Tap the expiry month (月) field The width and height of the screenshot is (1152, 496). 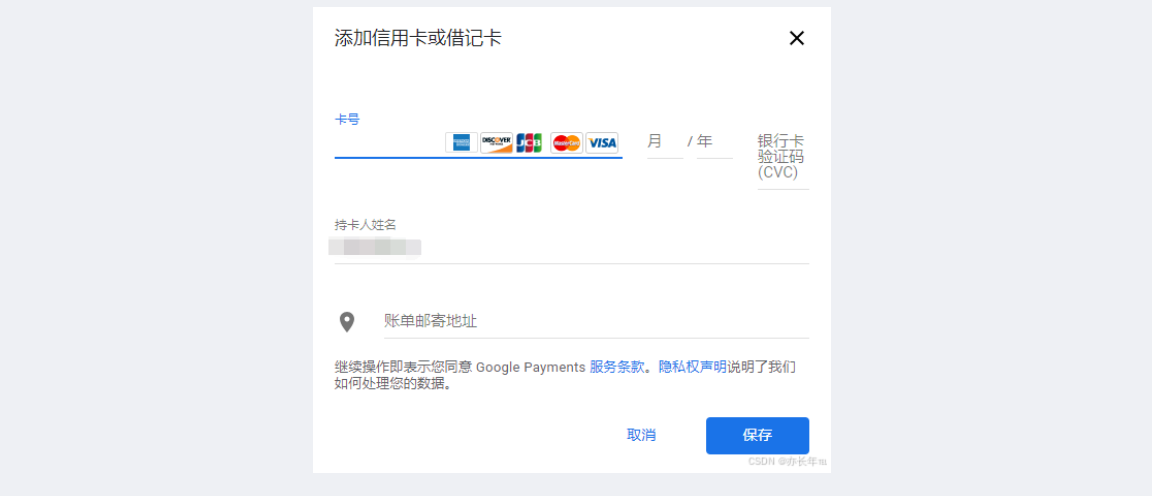(x=663, y=142)
